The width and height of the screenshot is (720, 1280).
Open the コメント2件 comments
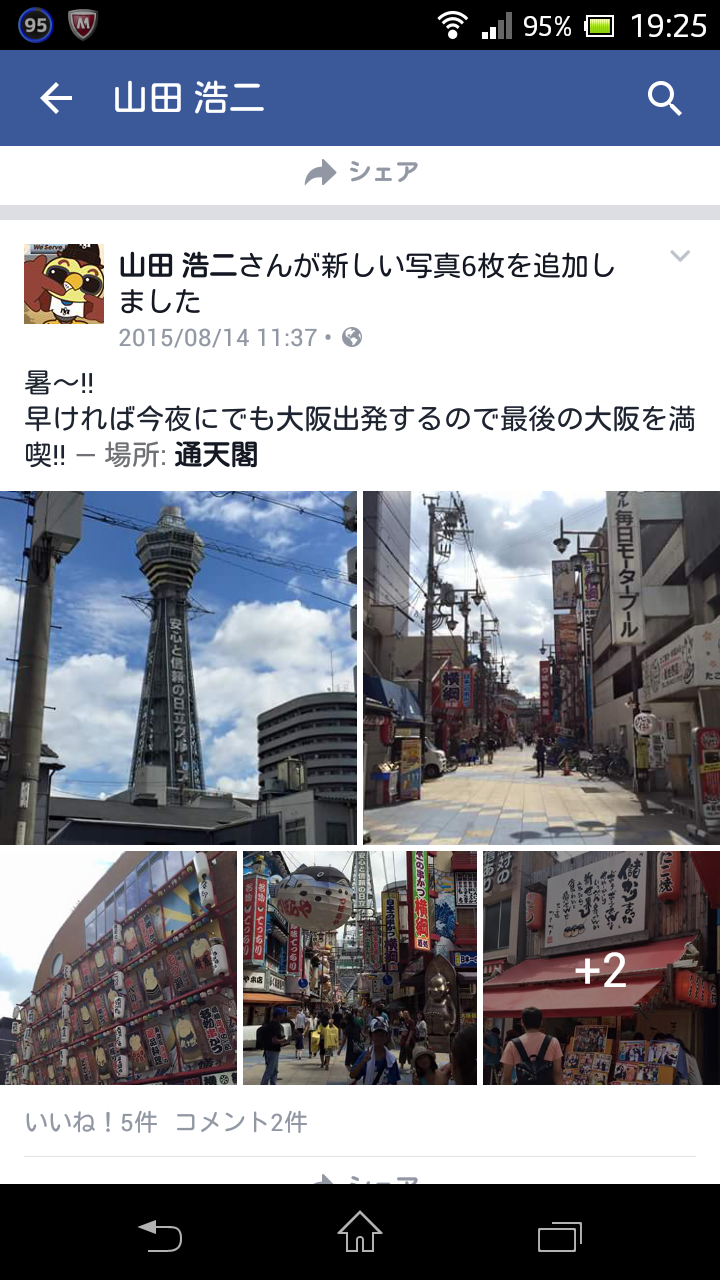pos(241,1122)
